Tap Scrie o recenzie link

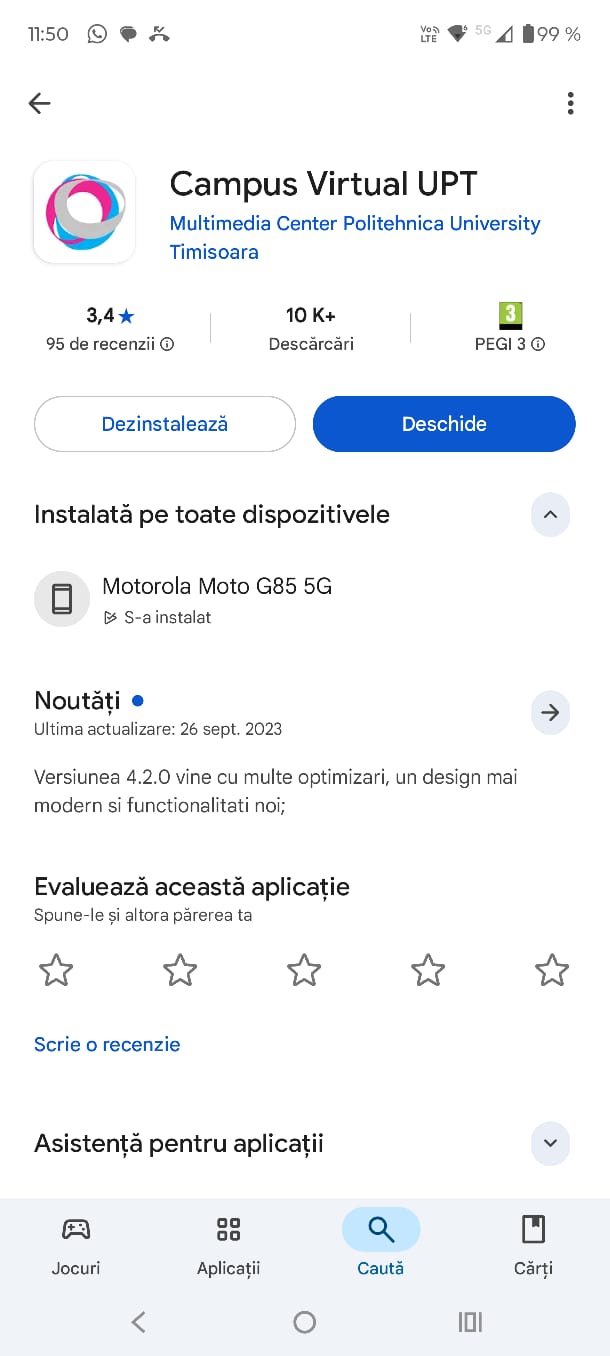pyautogui.click(x=107, y=1044)
